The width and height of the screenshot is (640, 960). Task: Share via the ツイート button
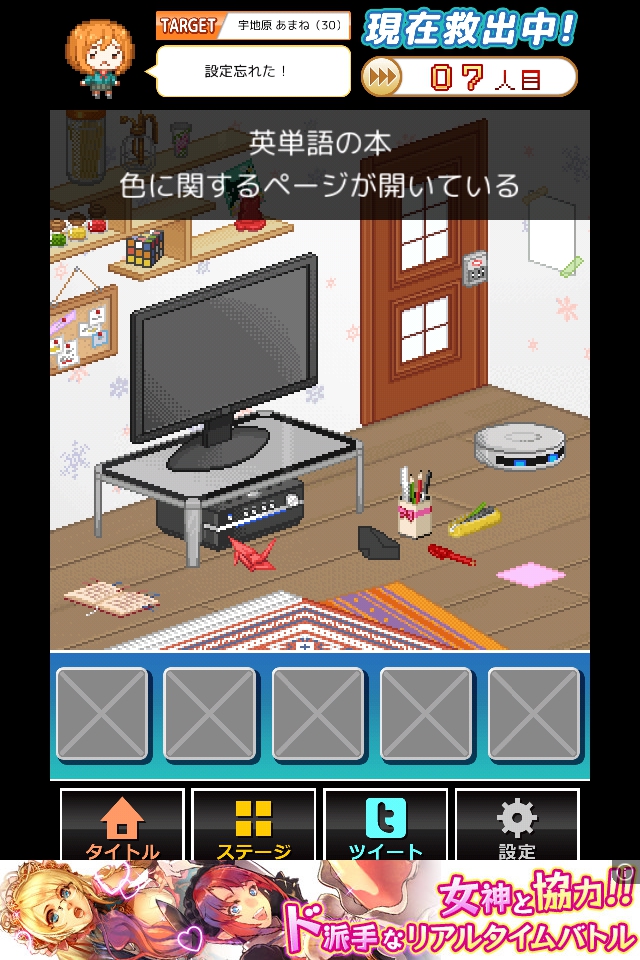tap(386, 826)
